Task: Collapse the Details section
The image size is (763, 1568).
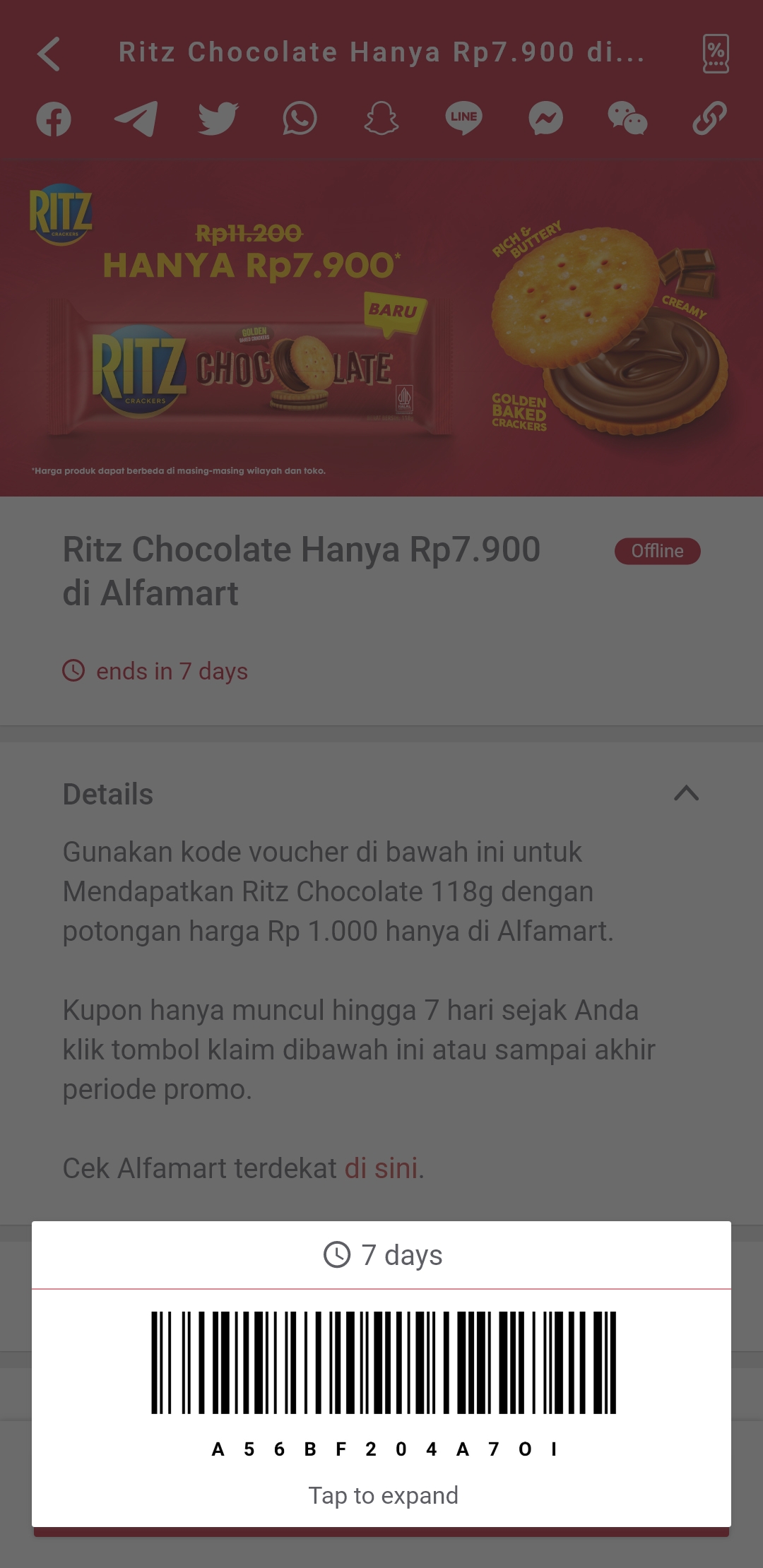Action: (x=686, y=793)
